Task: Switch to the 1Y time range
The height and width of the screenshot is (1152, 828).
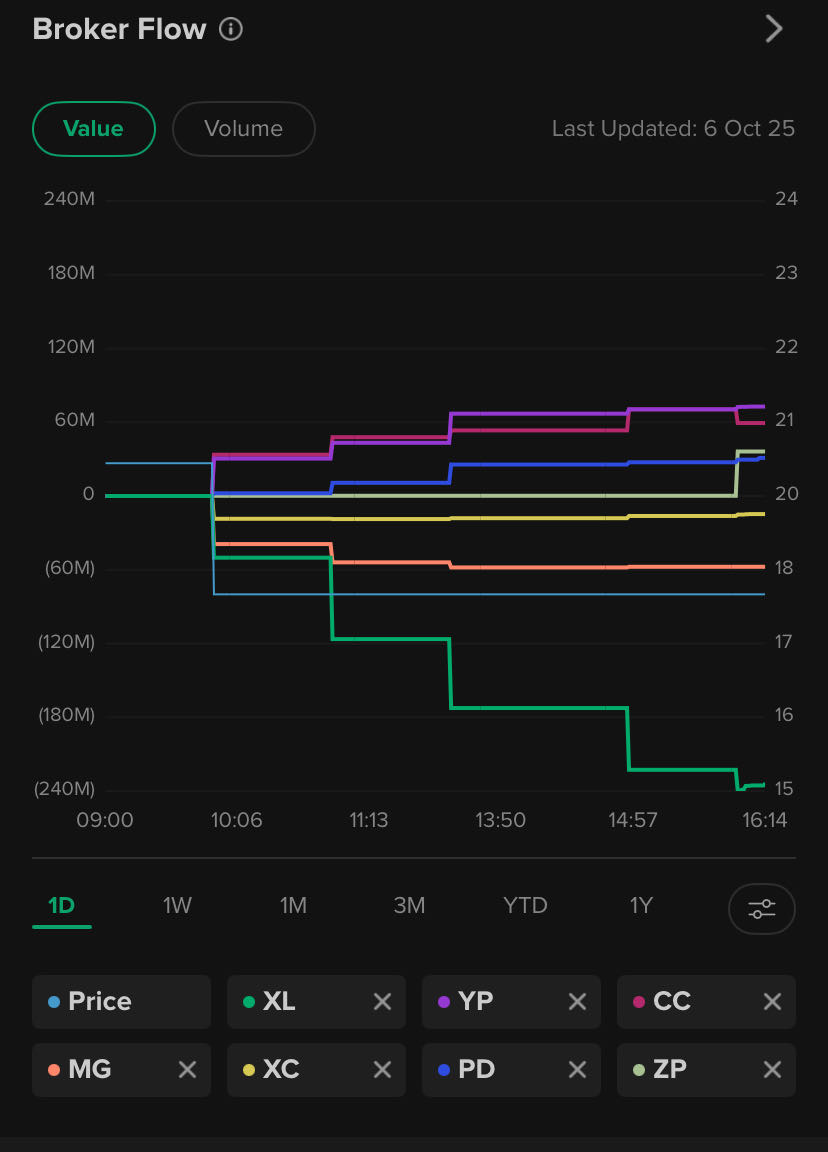Action: [641, 906]
